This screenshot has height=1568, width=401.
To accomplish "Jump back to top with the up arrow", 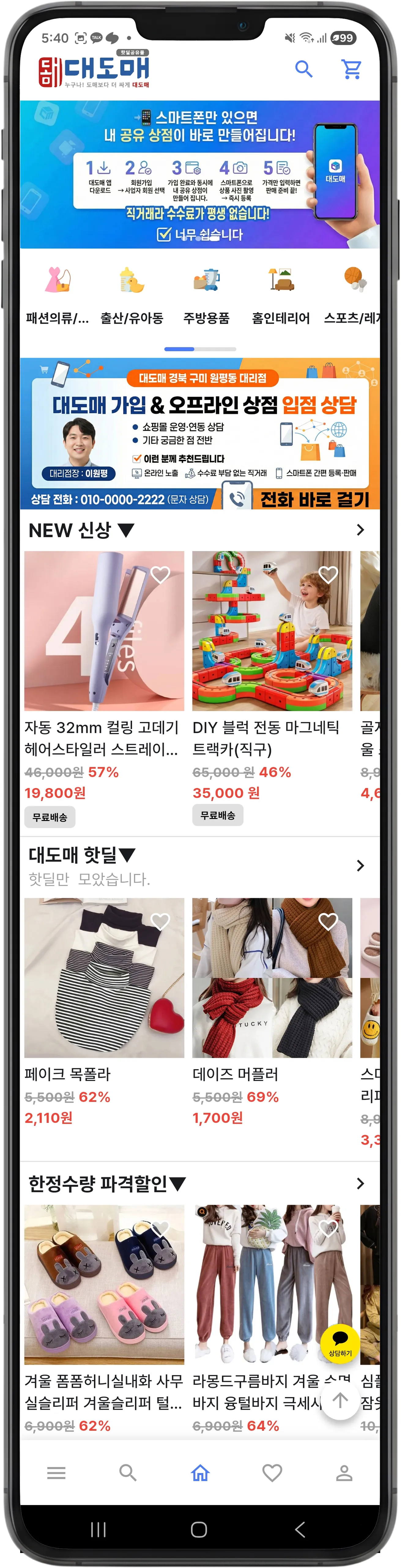I will (x=340, y=1400).
